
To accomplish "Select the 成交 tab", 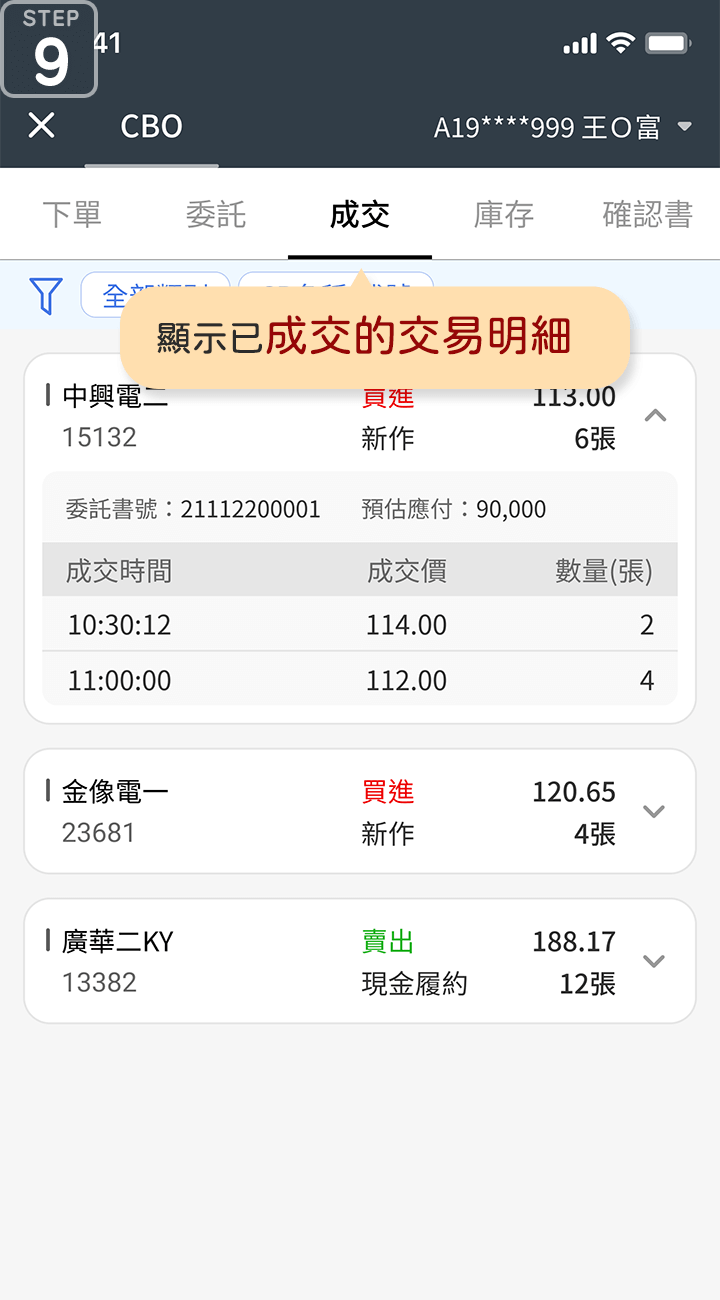I will tap(360, 214).
